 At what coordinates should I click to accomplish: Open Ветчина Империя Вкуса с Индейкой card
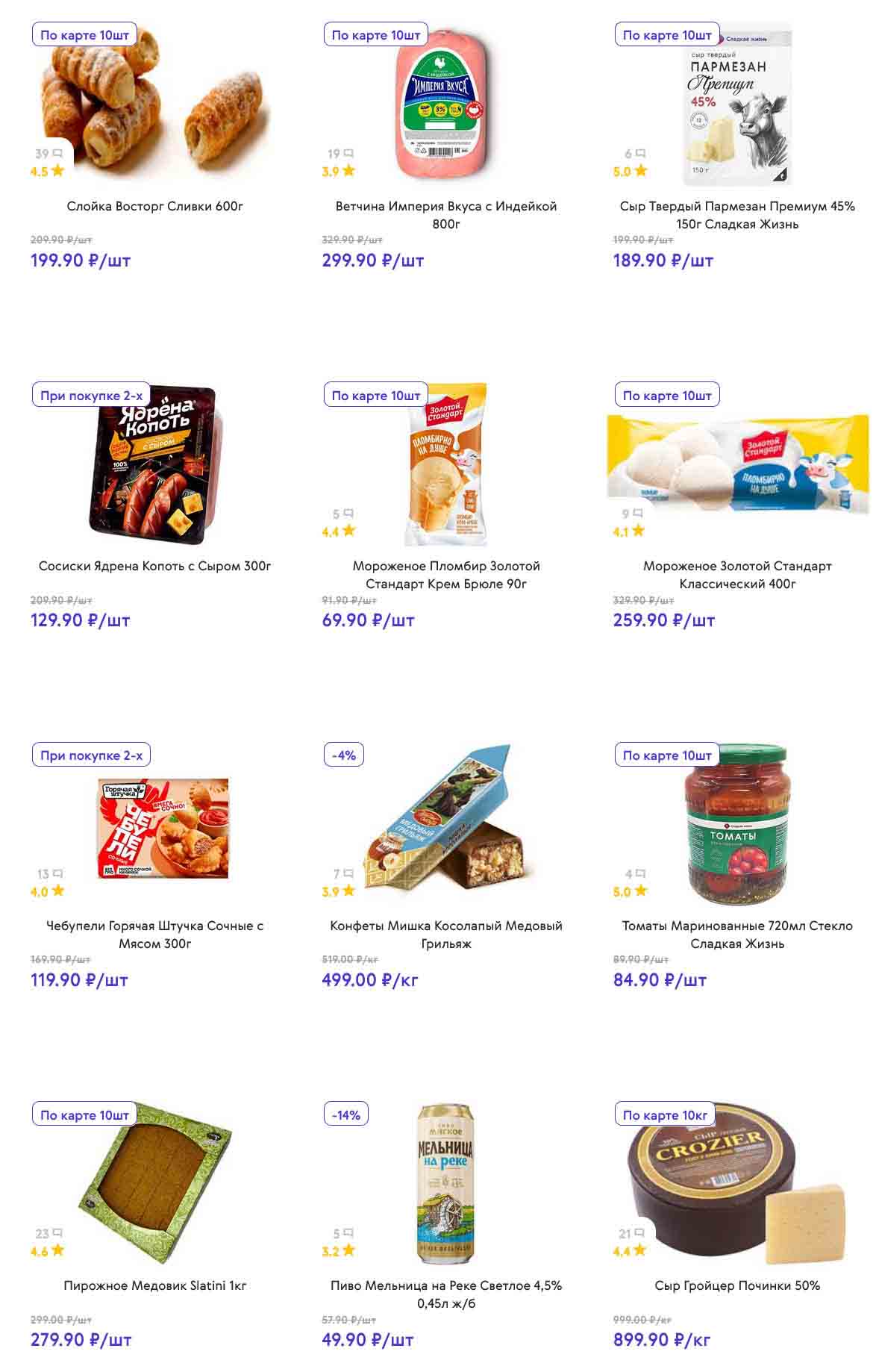445,215
